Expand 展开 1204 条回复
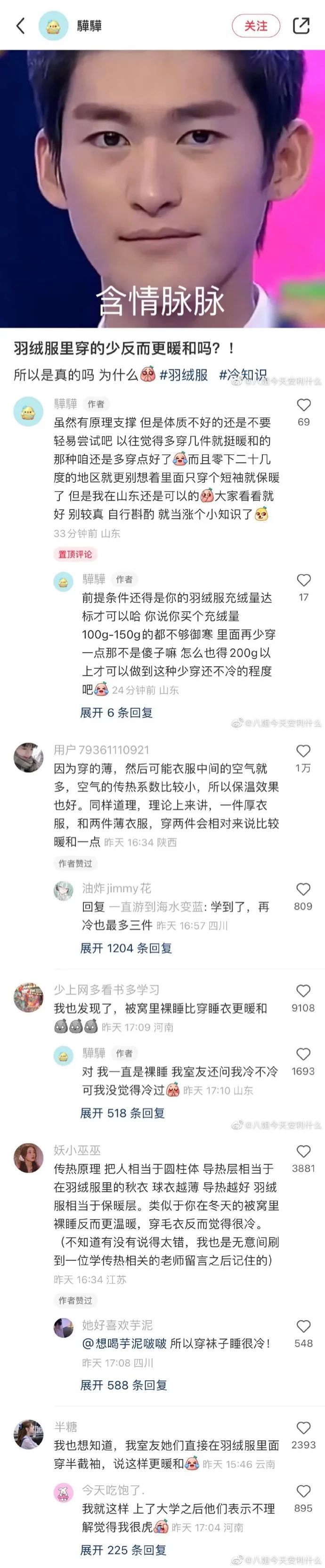325x1568 pixels. click(x=126, y=948)
